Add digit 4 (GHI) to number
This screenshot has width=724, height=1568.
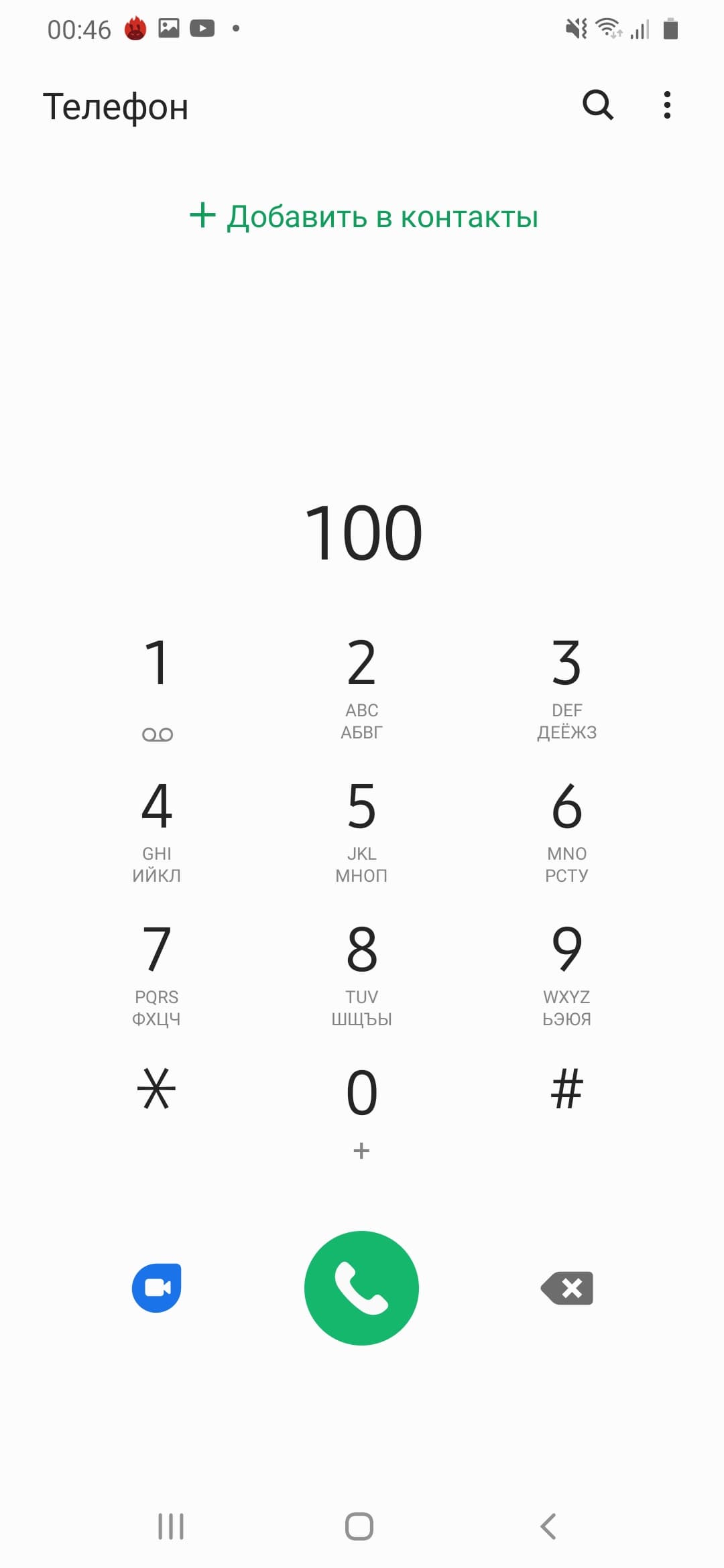click(x=157, y=829)
